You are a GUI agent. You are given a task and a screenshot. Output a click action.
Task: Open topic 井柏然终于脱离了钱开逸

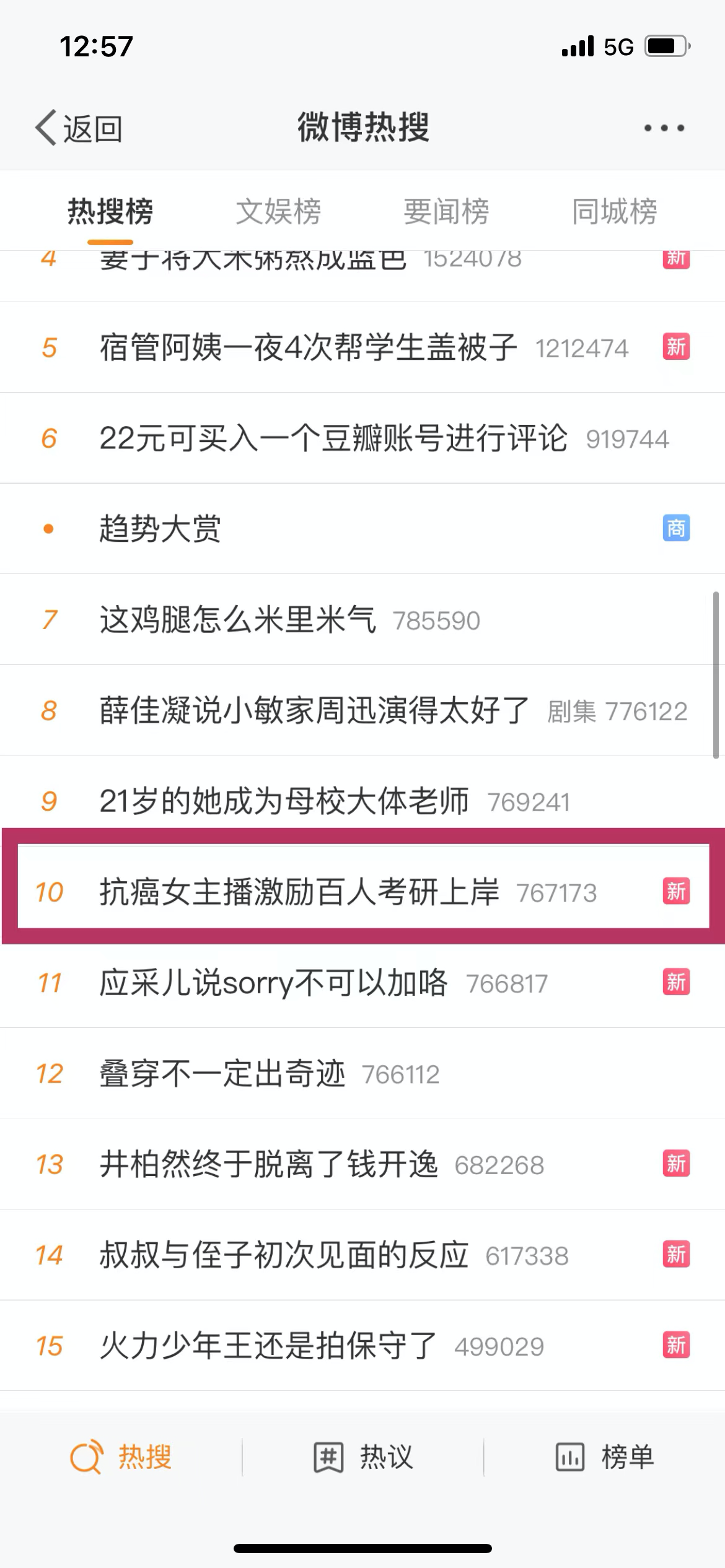click(268, 1164)
